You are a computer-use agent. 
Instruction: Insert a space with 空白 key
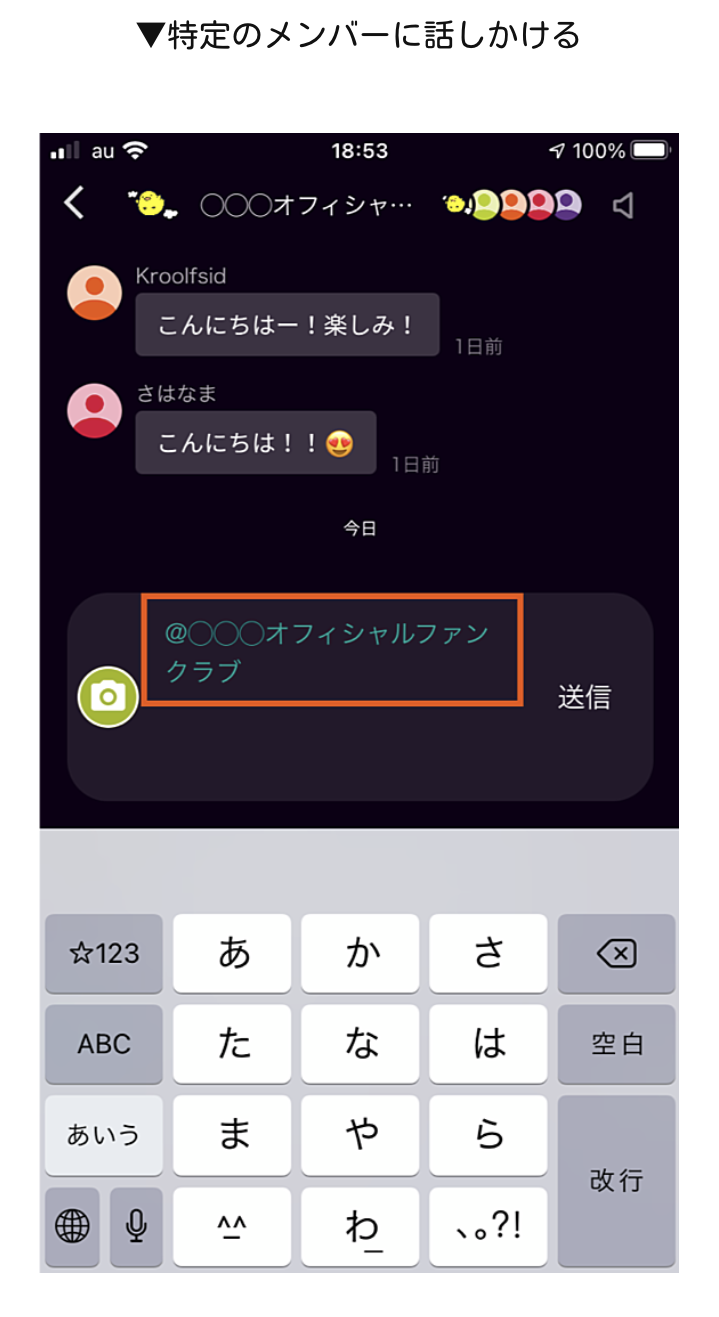[x=616, y=1044]
